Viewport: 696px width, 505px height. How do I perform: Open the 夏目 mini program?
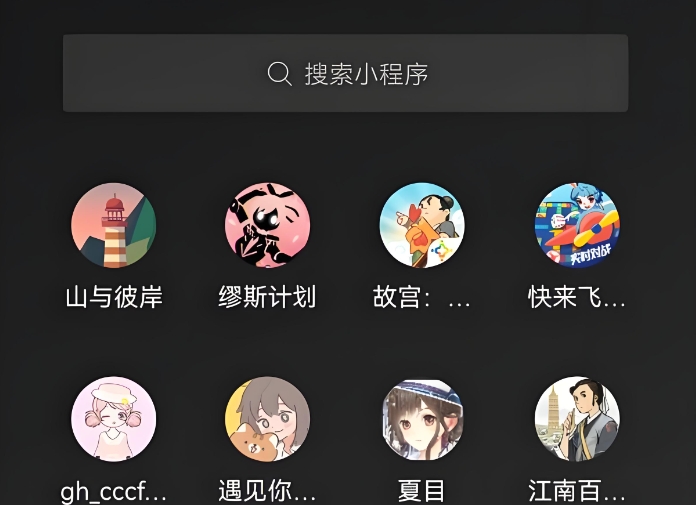pyautogui.click(x=422, y=419)
